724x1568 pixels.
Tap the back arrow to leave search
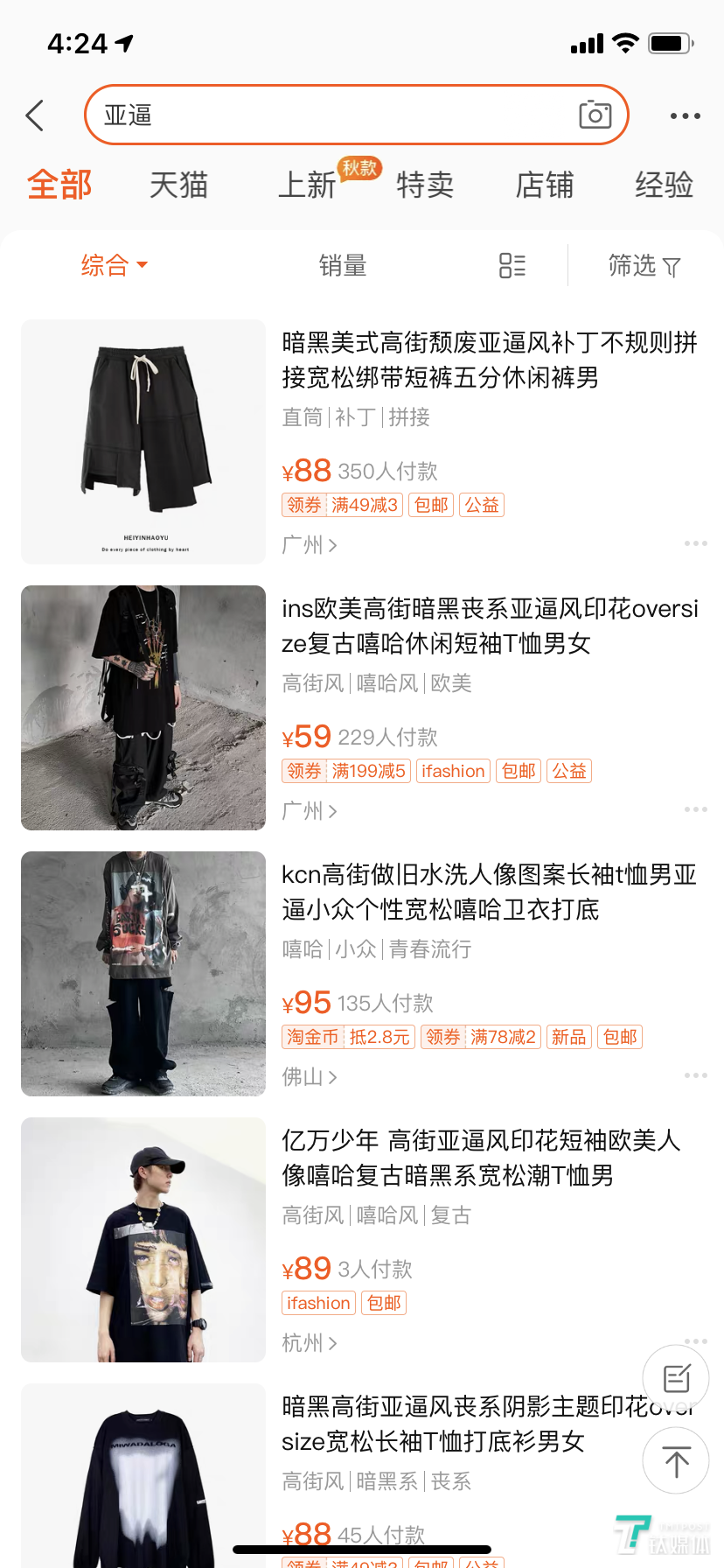[35, 115]
